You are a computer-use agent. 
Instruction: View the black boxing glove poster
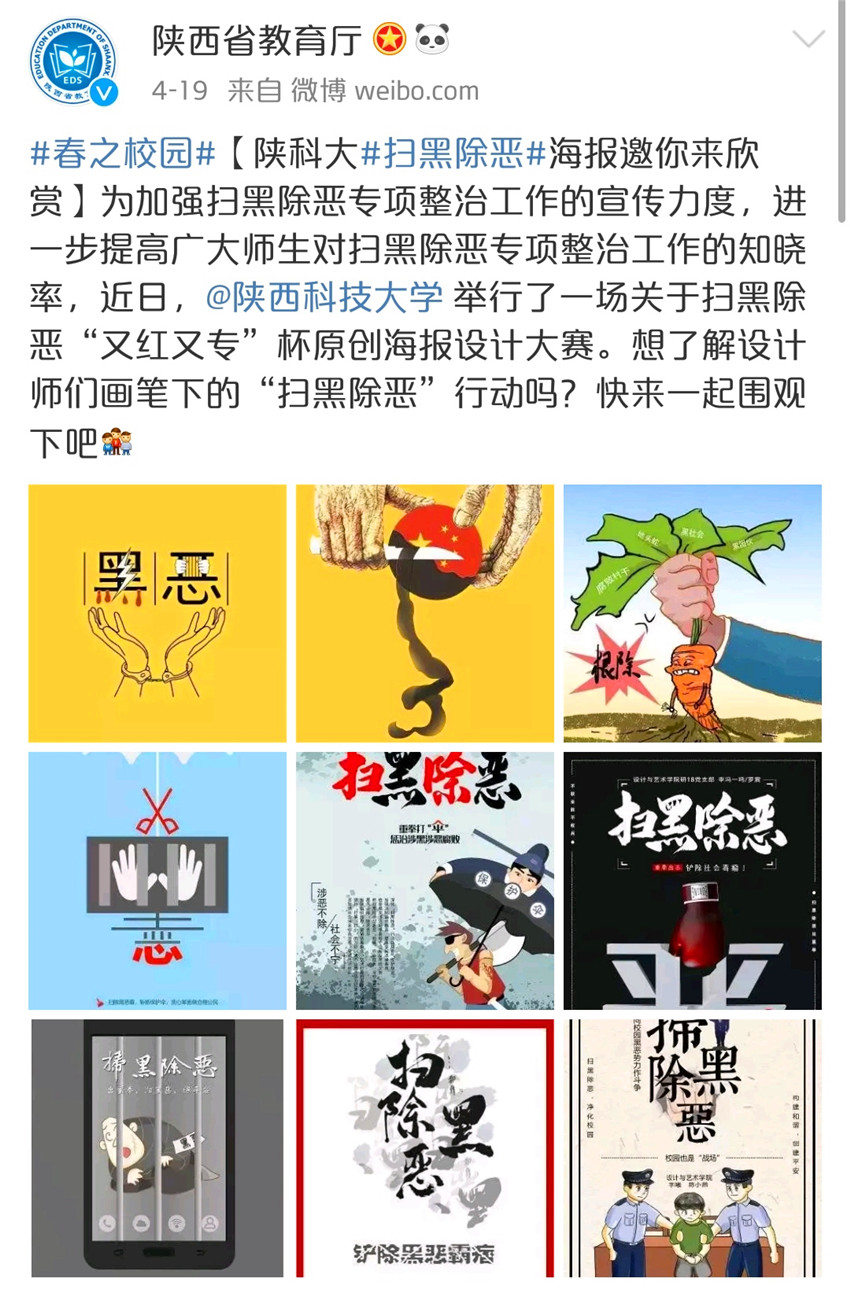pyautogui.click(x=692, y=880)
